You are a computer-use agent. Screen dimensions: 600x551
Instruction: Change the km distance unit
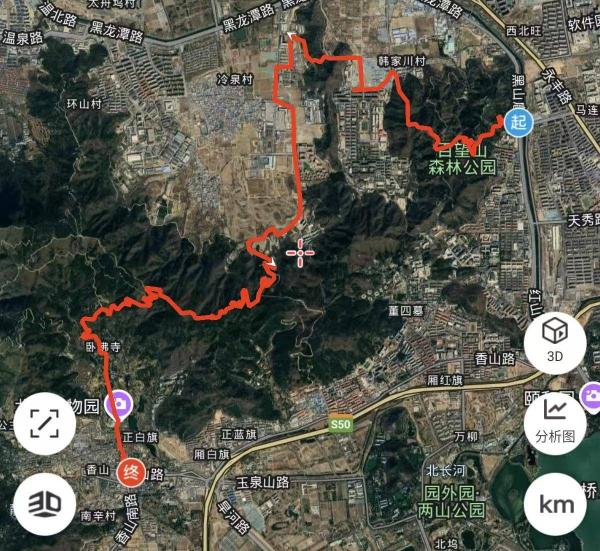point(555,503)
